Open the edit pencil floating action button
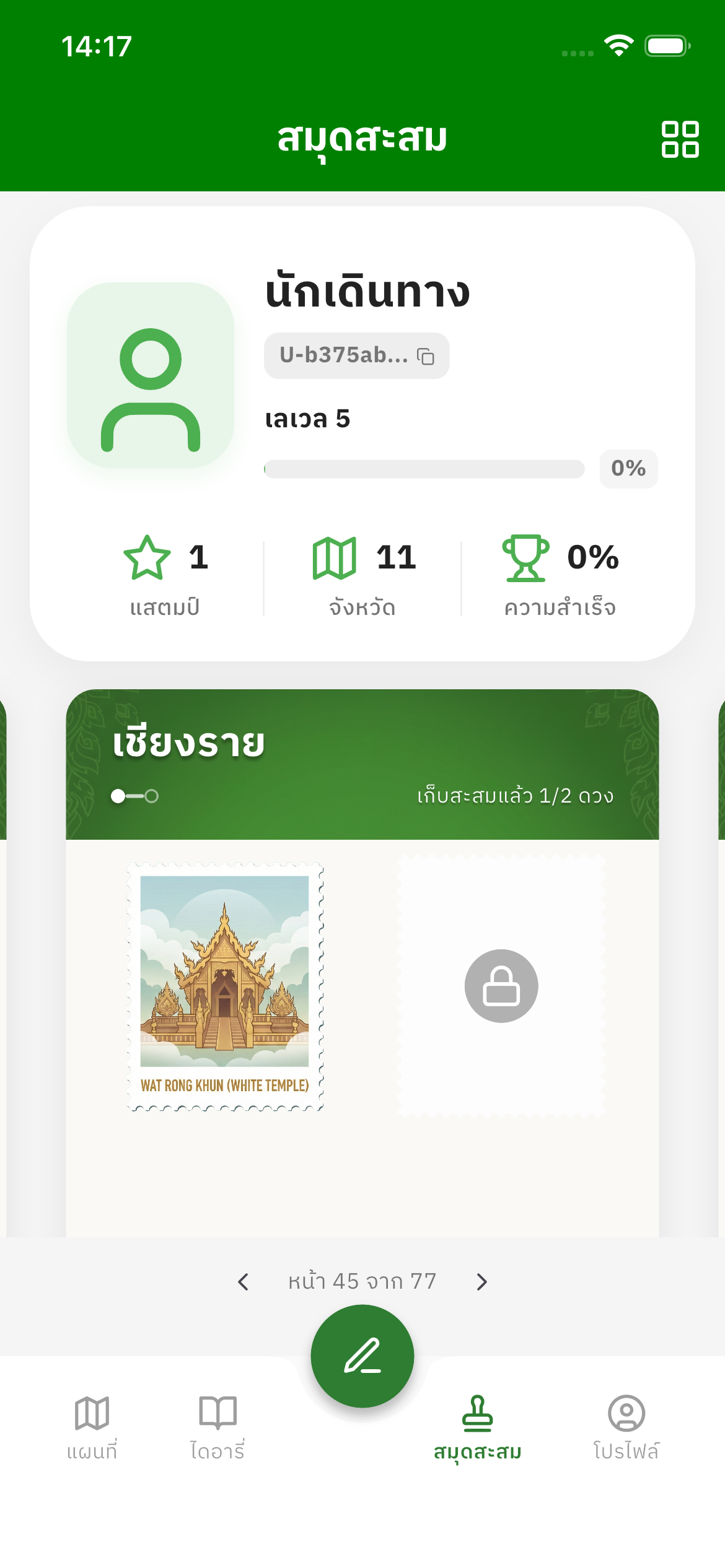The image size is (725, 1568). [x=362, y=1356]
